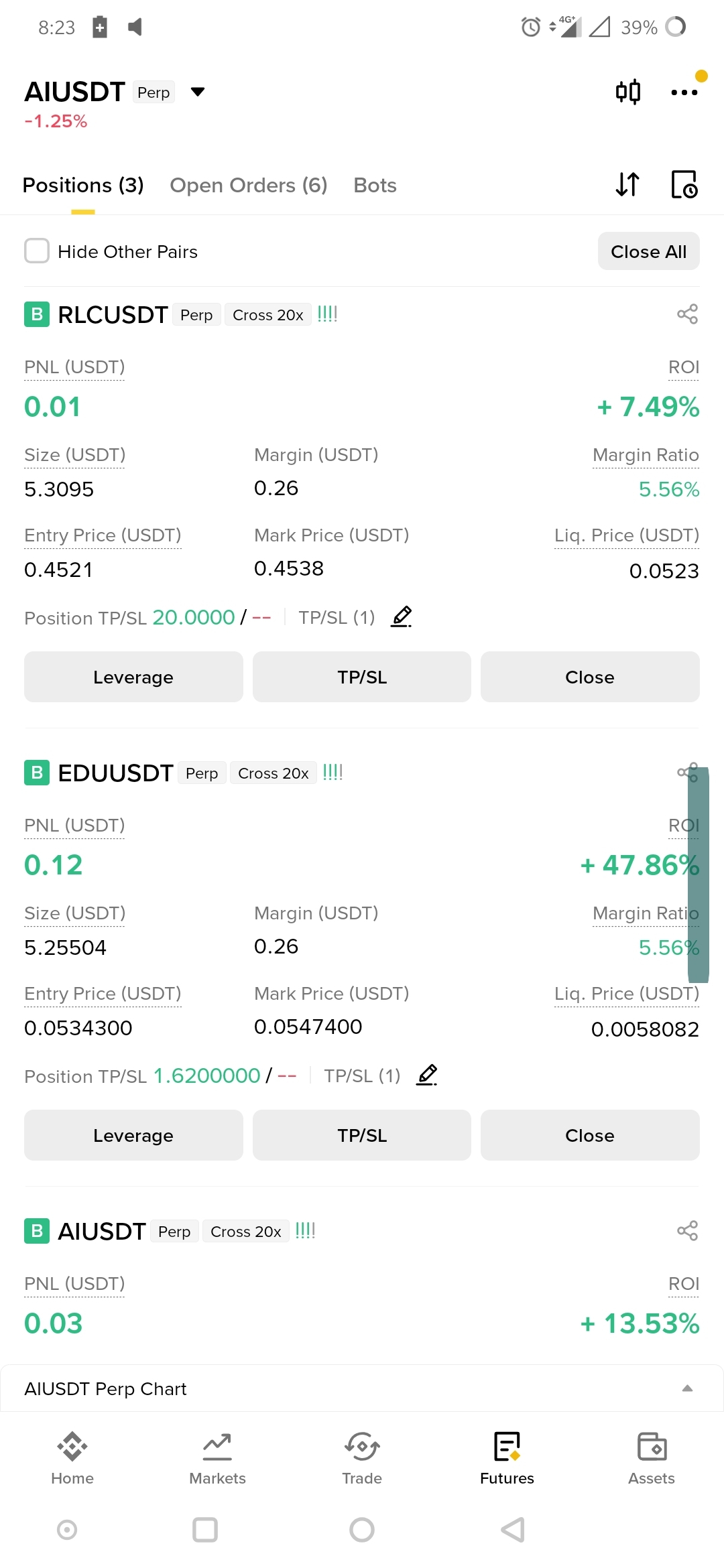Go to the Markets tab
The width and height of the screenshot is (724, 1568).
tap(217, 1458)
